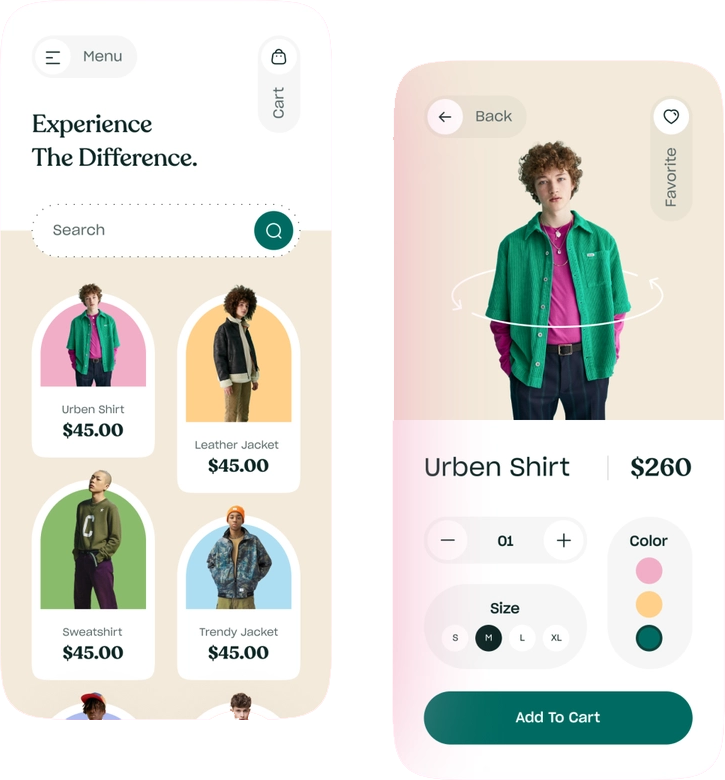Select size S

click(x=455, y=638)
